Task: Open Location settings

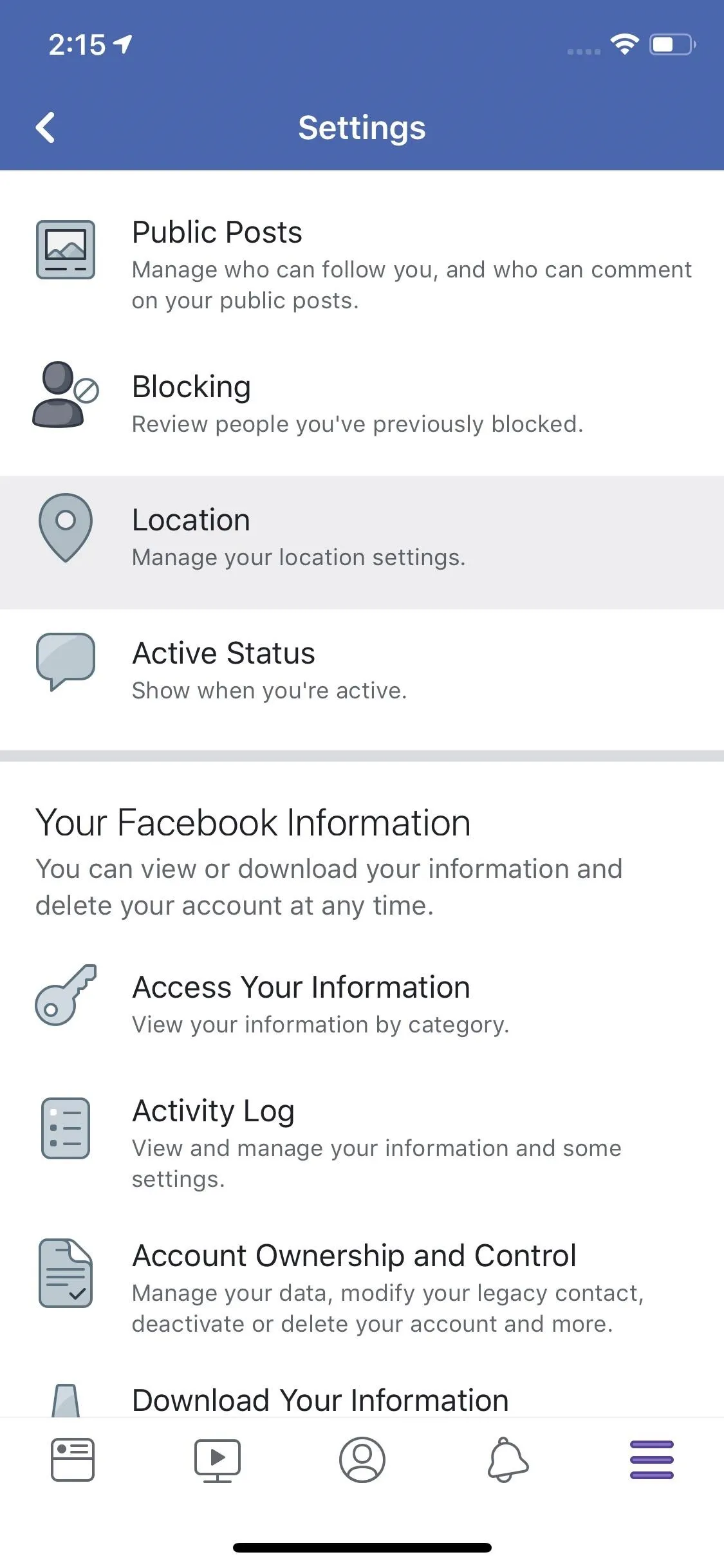Action: (x=362, y=542)
